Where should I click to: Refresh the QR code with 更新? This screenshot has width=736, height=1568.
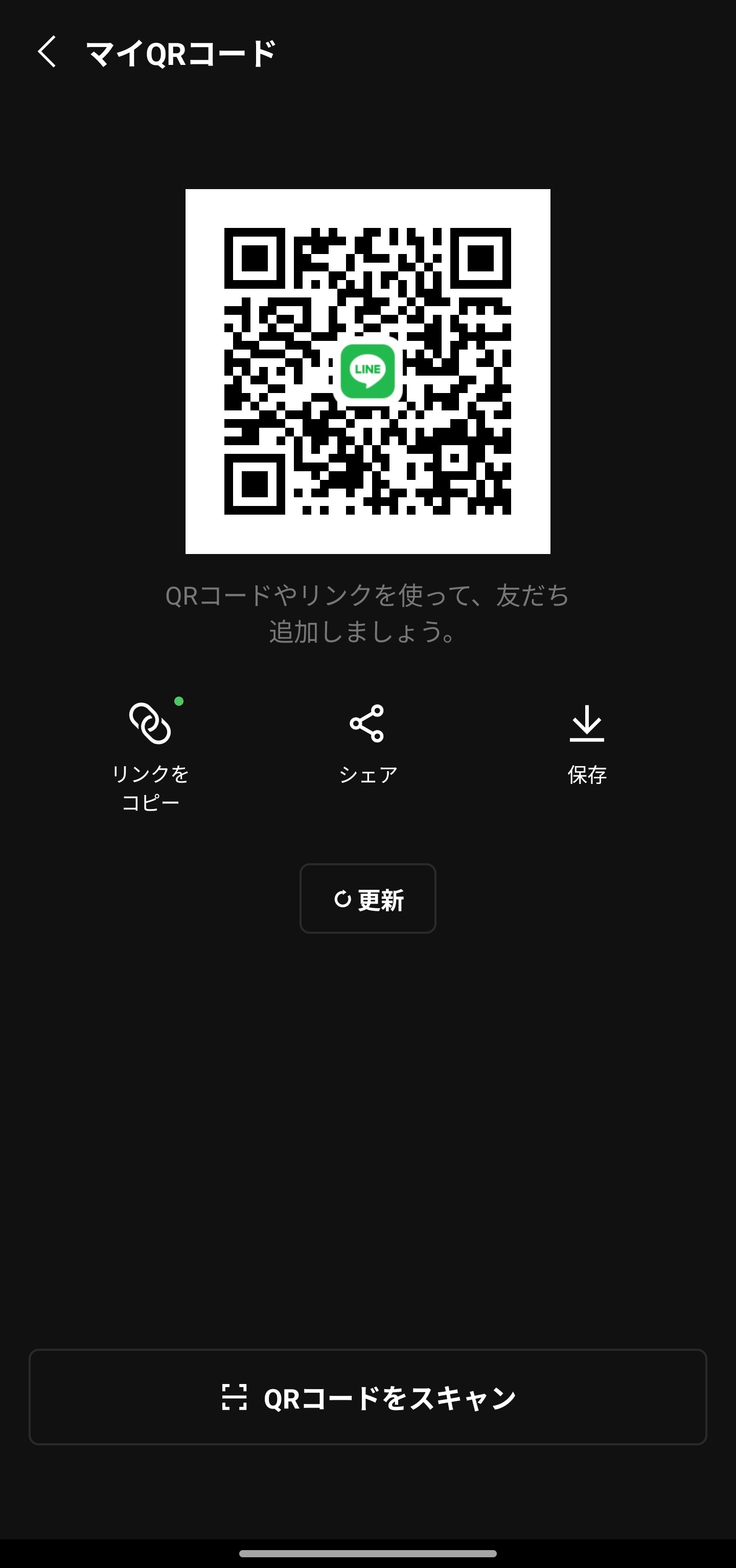(367, 898)
